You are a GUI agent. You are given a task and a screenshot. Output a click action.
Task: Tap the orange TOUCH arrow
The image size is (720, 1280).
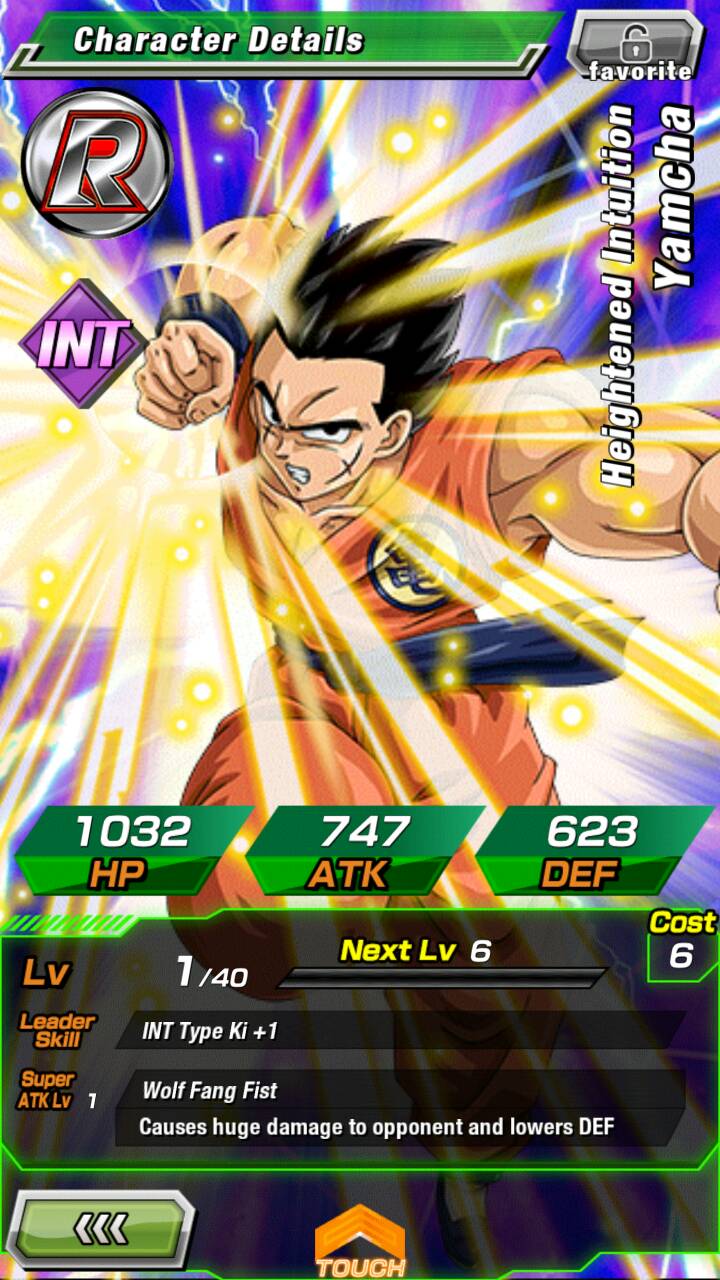[360, 1242]
